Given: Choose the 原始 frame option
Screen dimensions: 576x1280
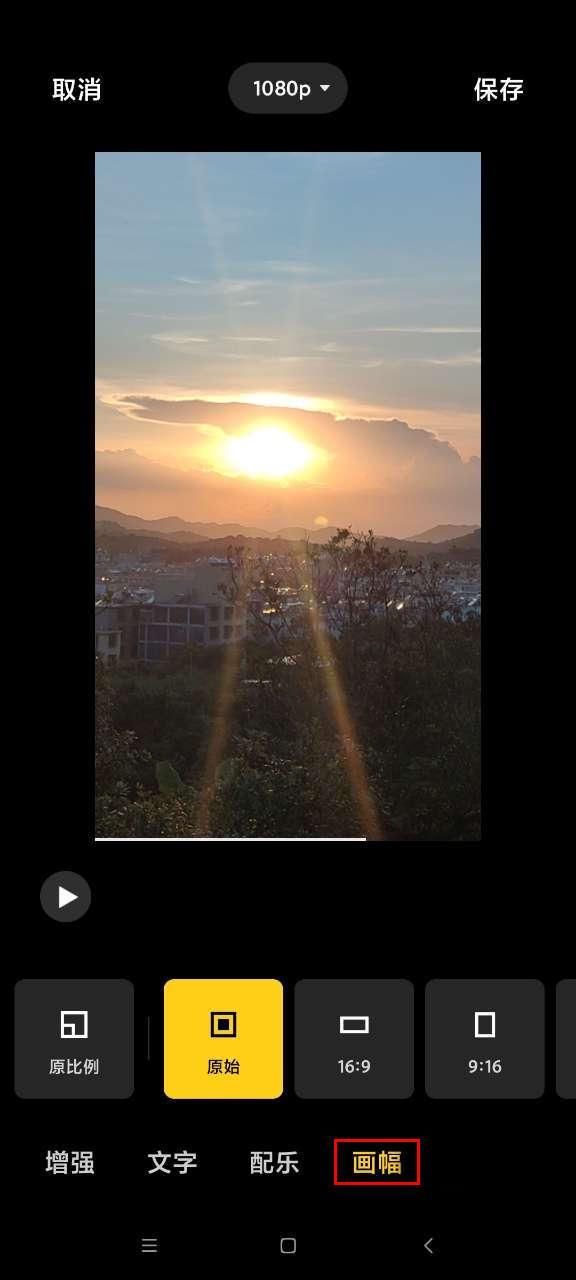Looking at the screenshot, I should click(x=223, y=1039).
